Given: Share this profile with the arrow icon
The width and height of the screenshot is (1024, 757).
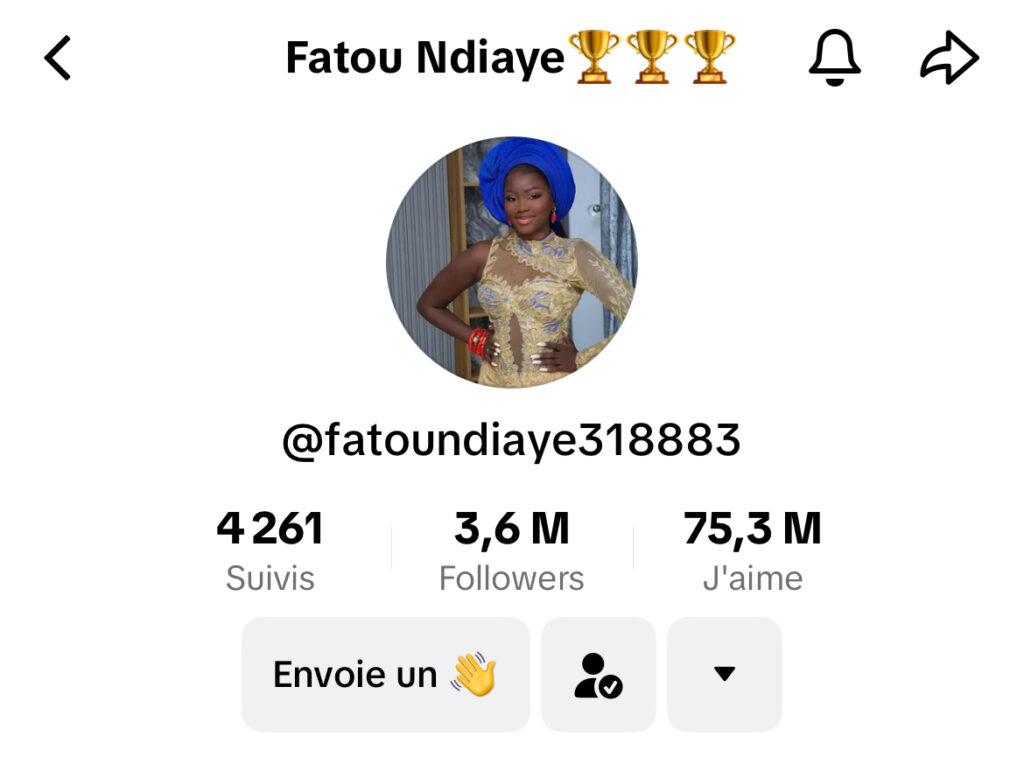Looking at the screenshot, I should coord(948,58).
